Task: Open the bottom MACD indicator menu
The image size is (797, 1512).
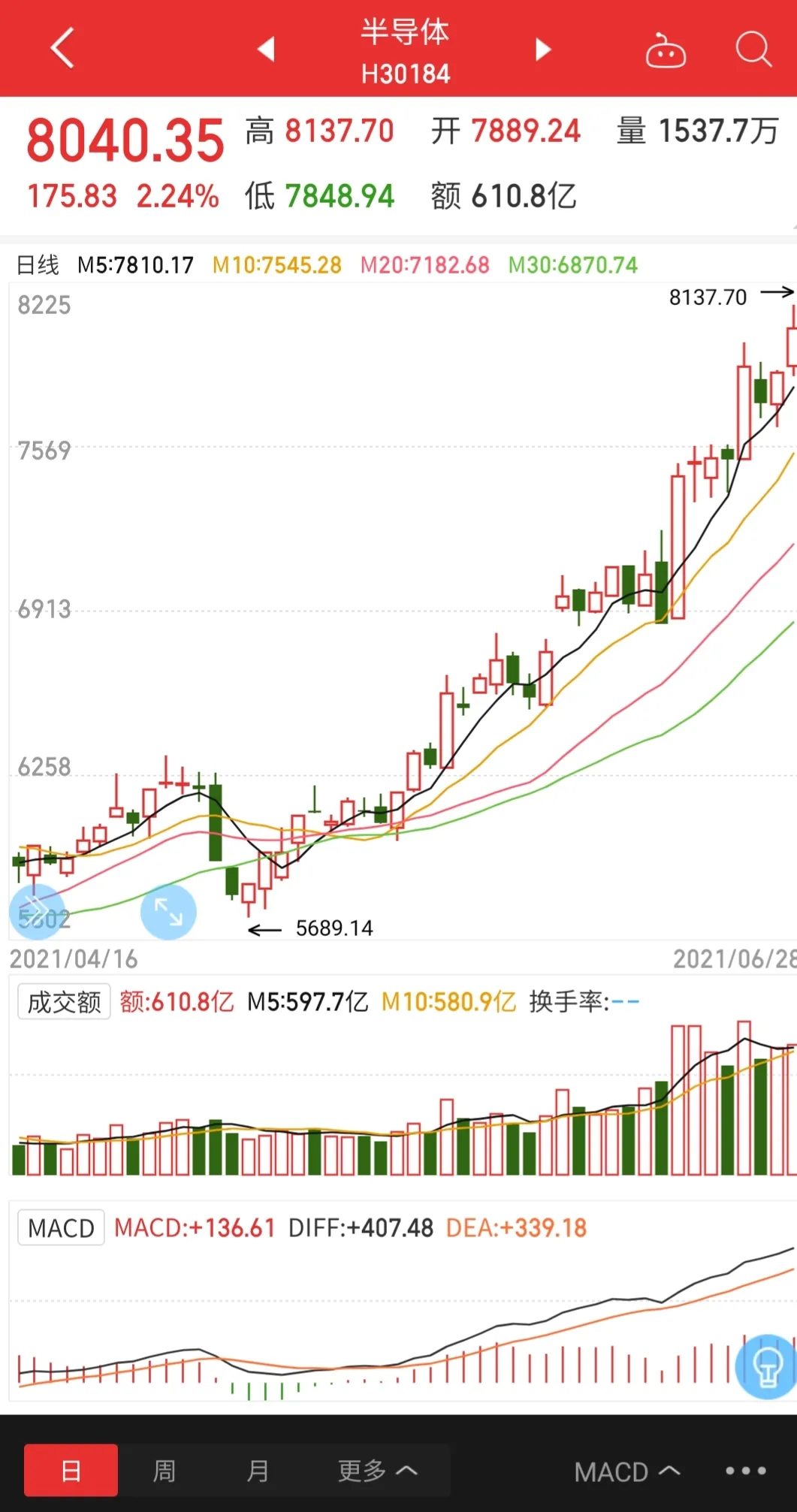Action: 627,1471
